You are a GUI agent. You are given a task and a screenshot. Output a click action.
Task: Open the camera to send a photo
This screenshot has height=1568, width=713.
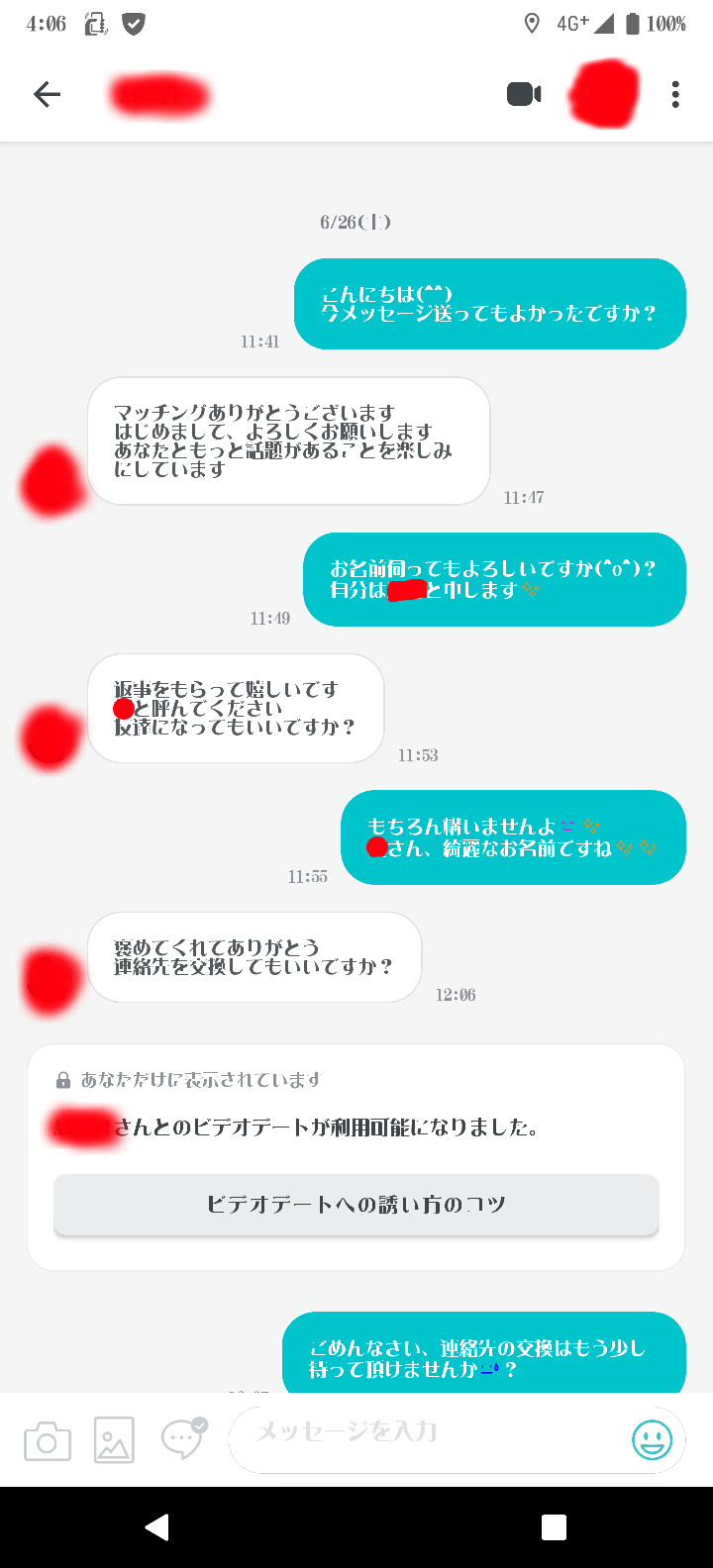[x=48, y=1440]
